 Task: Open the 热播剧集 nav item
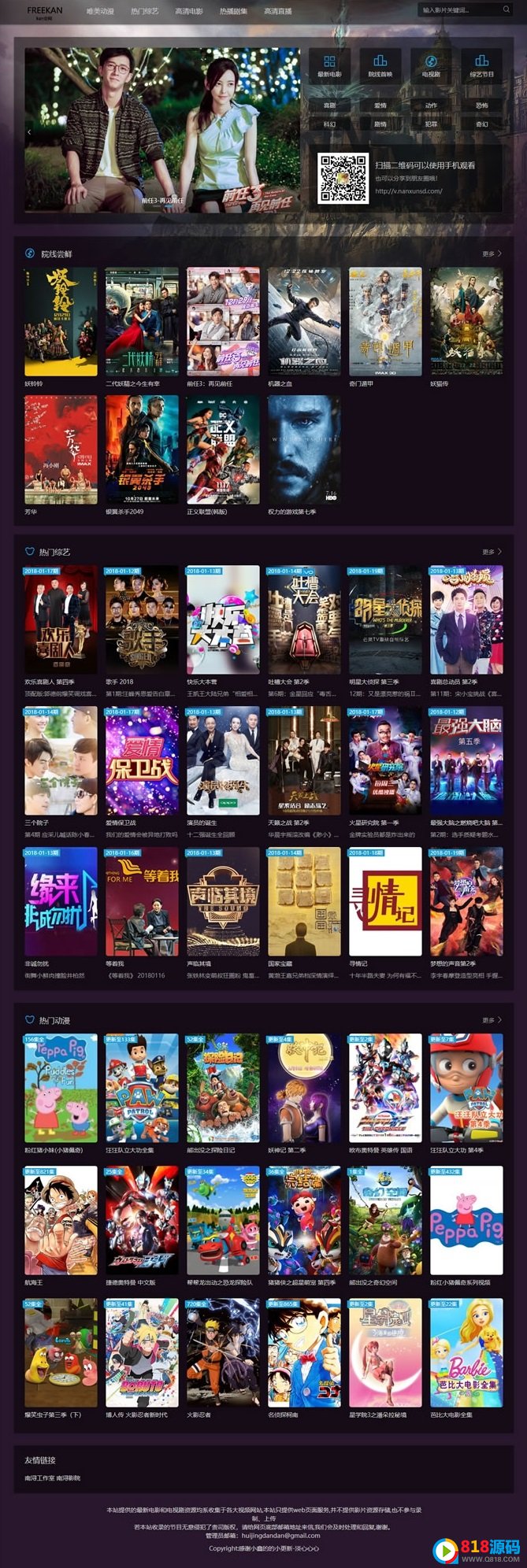pos(233,12)
